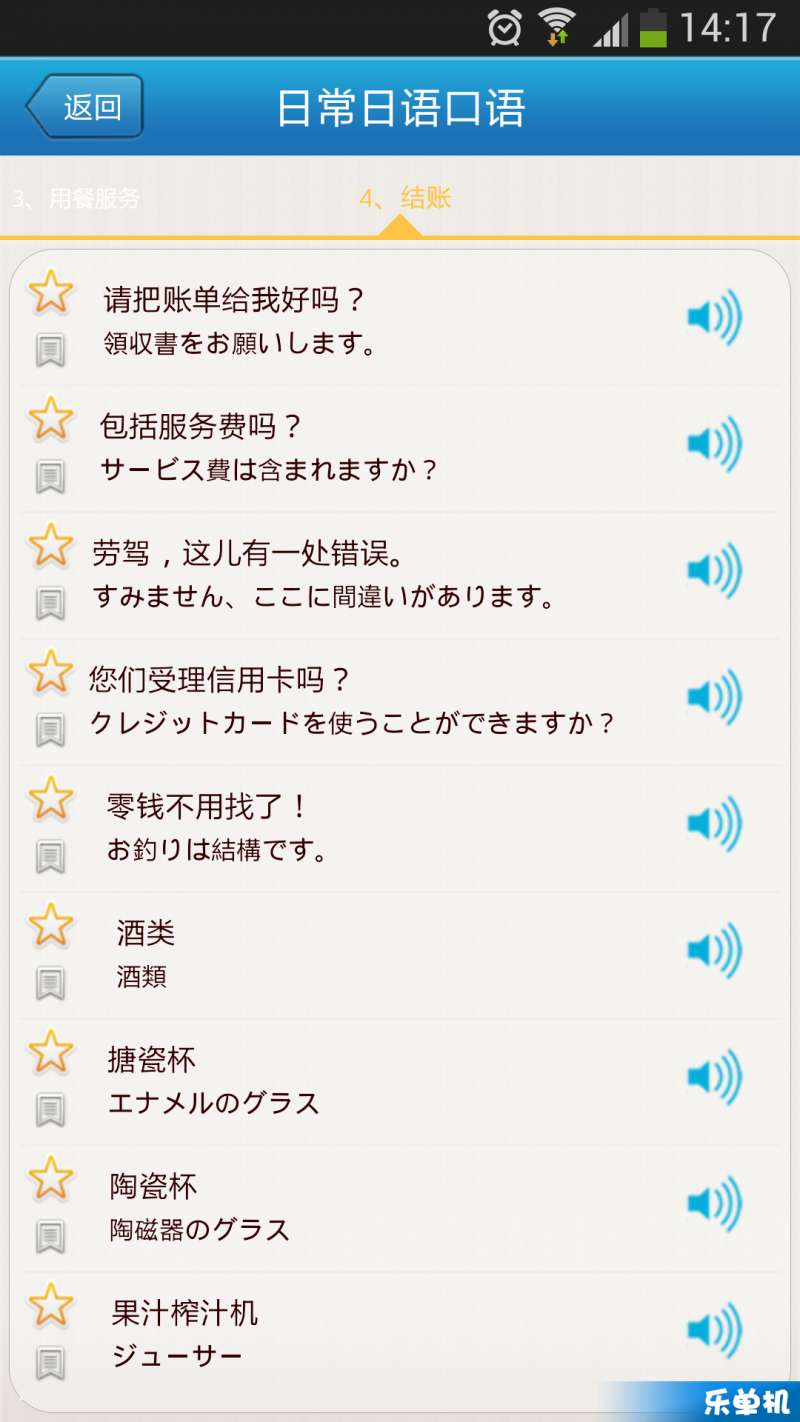The height and width of the screenshot is (1422, 800).
Task: Open the note icon under 劳驾，这儿有一处错误。
Action: (x=50, y=604)
